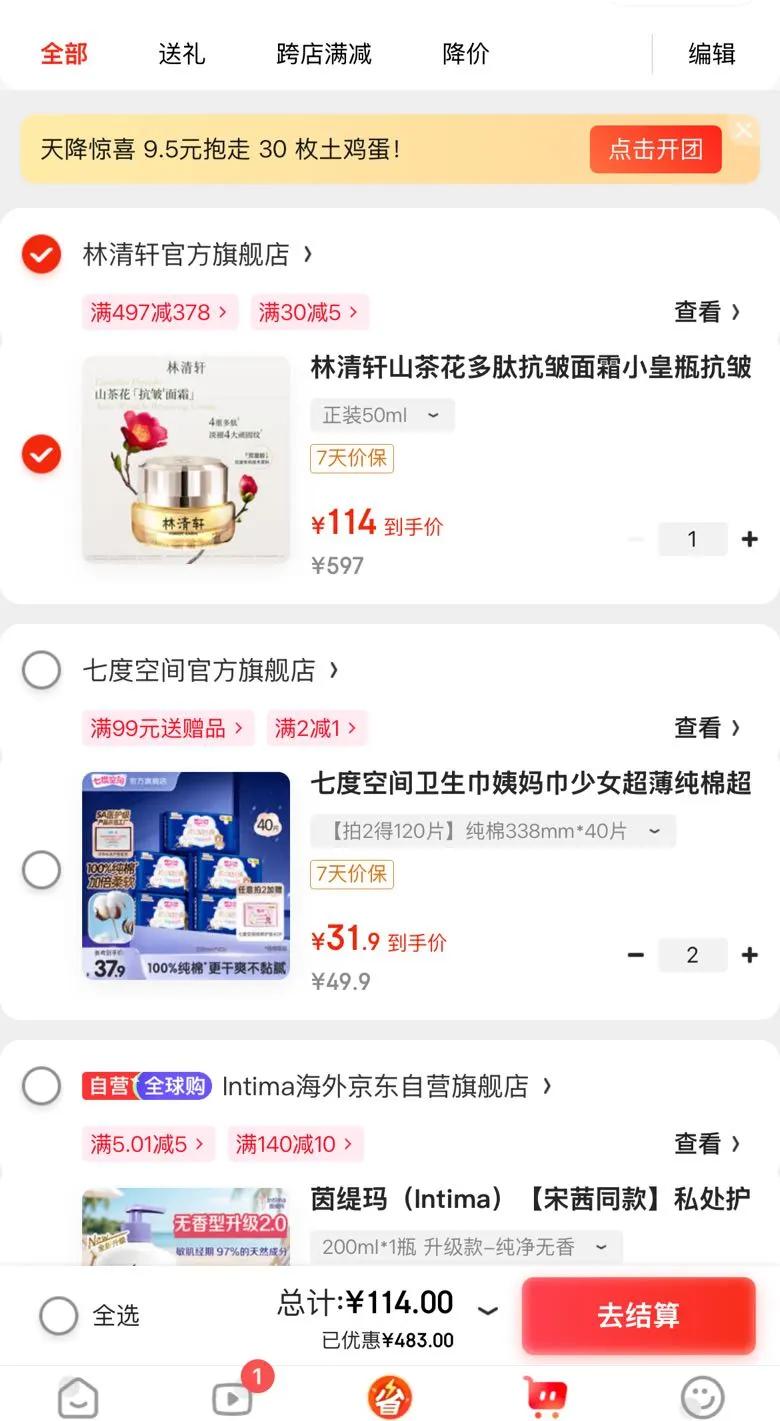This screenshot has width=780, height=1421.
Task: Increase quantity of 林清轩 face cream
Action: click(x=750, y=539)
